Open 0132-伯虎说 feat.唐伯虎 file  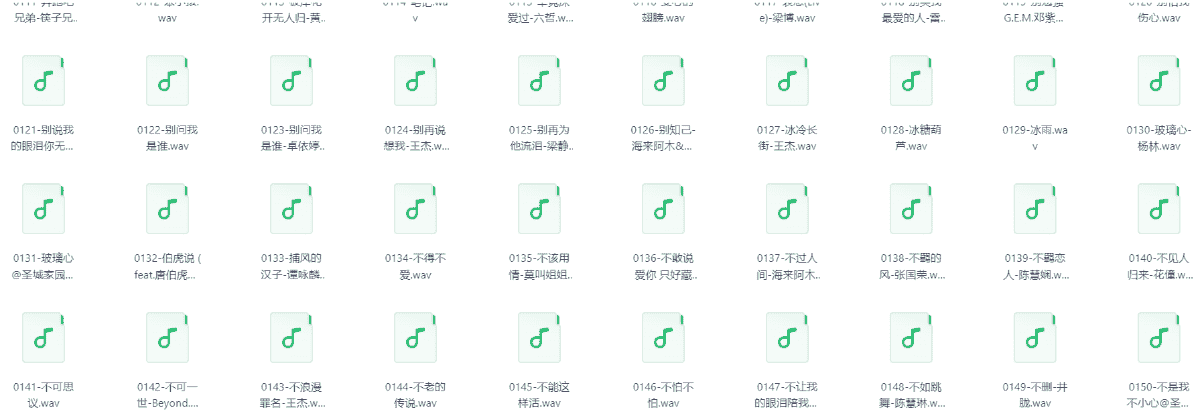point(167,209)
